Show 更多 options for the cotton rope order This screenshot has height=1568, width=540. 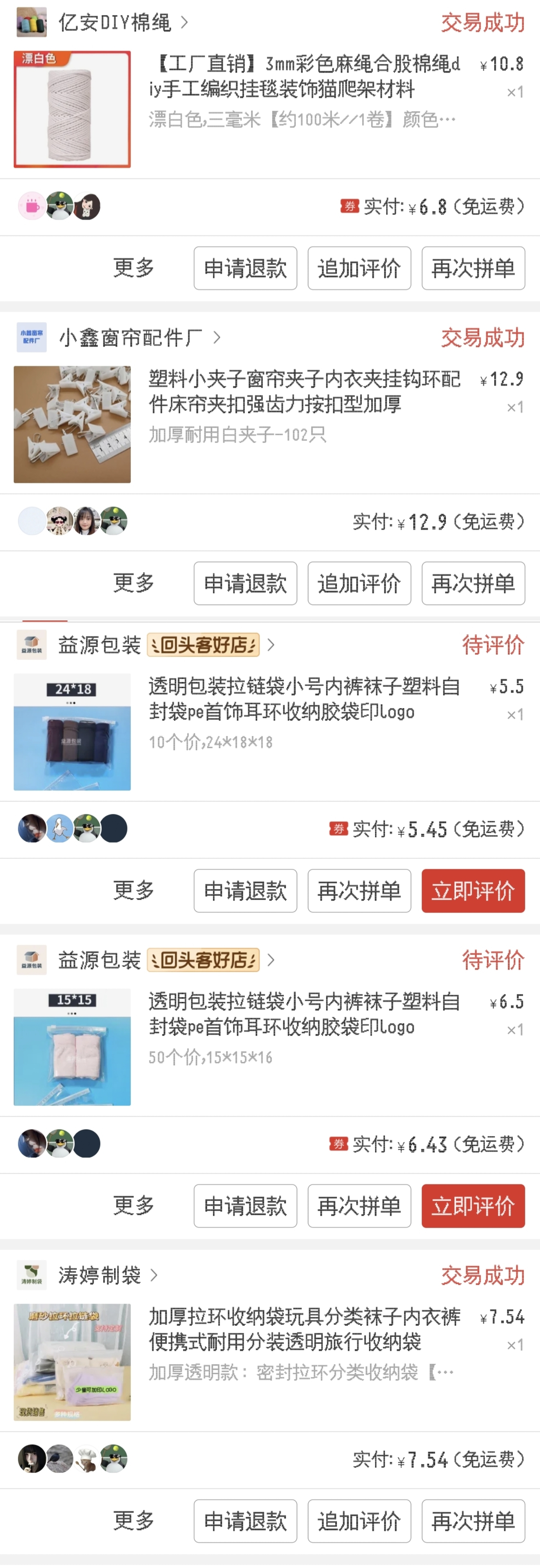(x=134, y=268)
